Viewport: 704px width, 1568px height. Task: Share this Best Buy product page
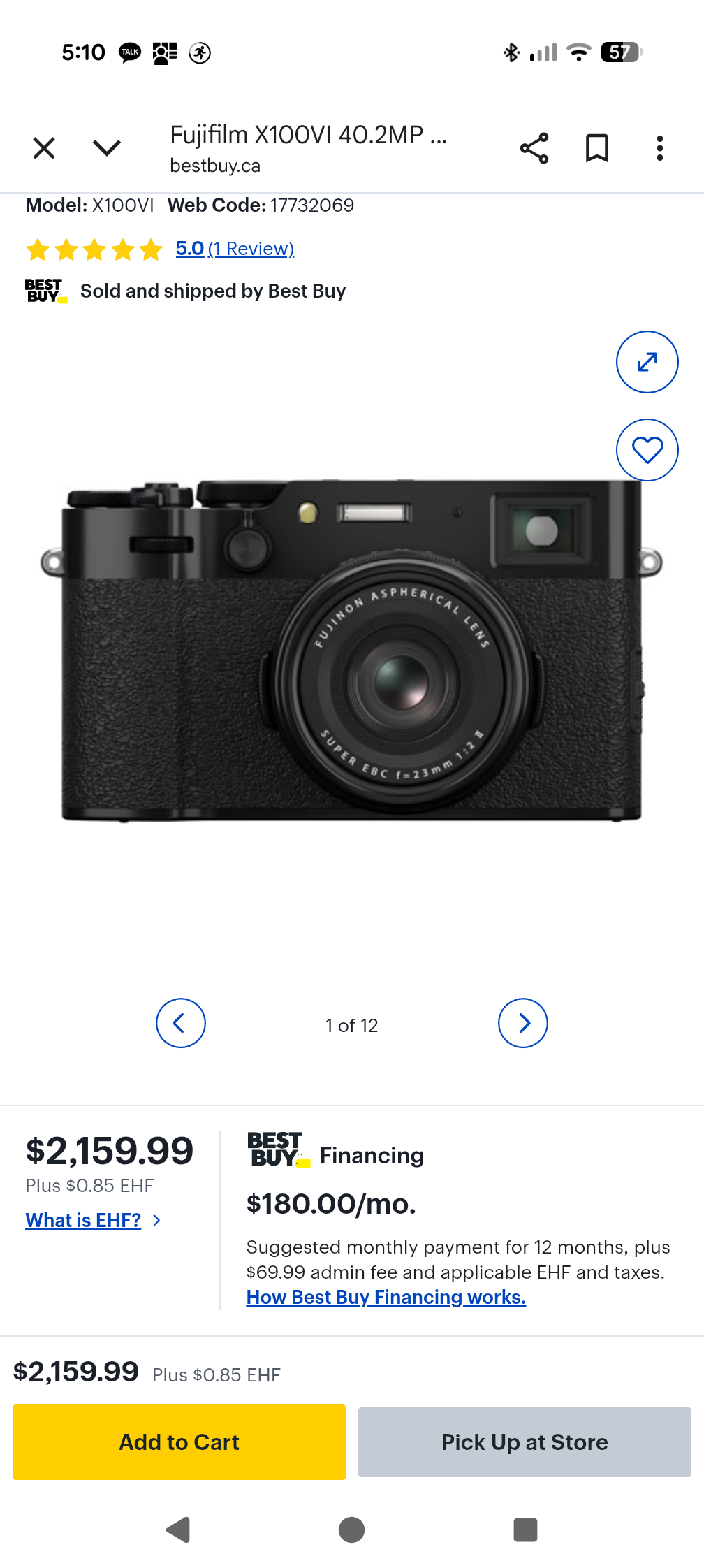534,148
